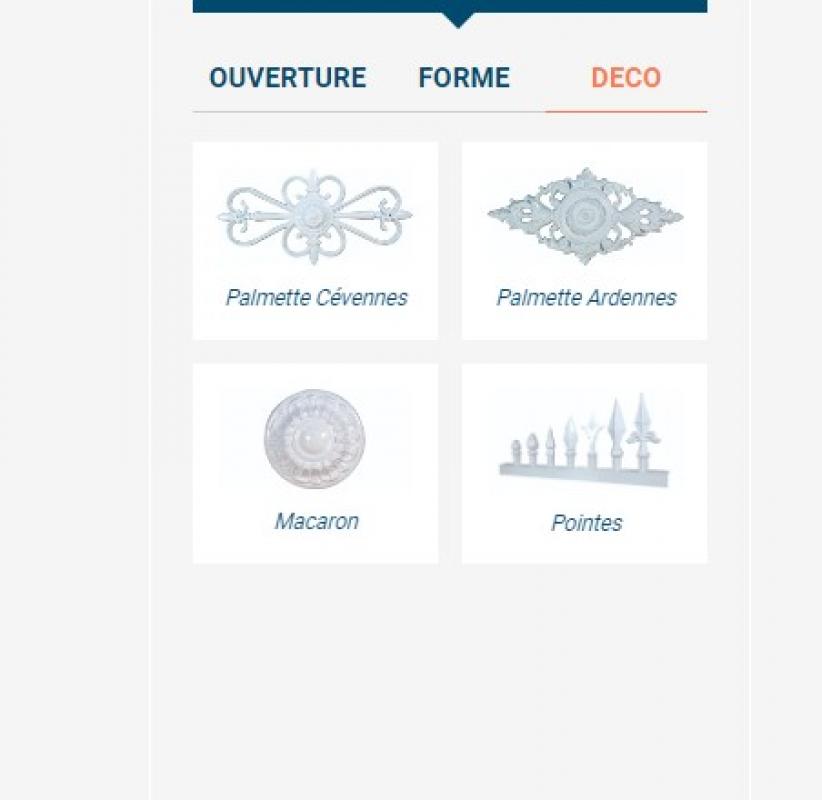
Task: Switch to the FORME tab
Action: [464, 78]
